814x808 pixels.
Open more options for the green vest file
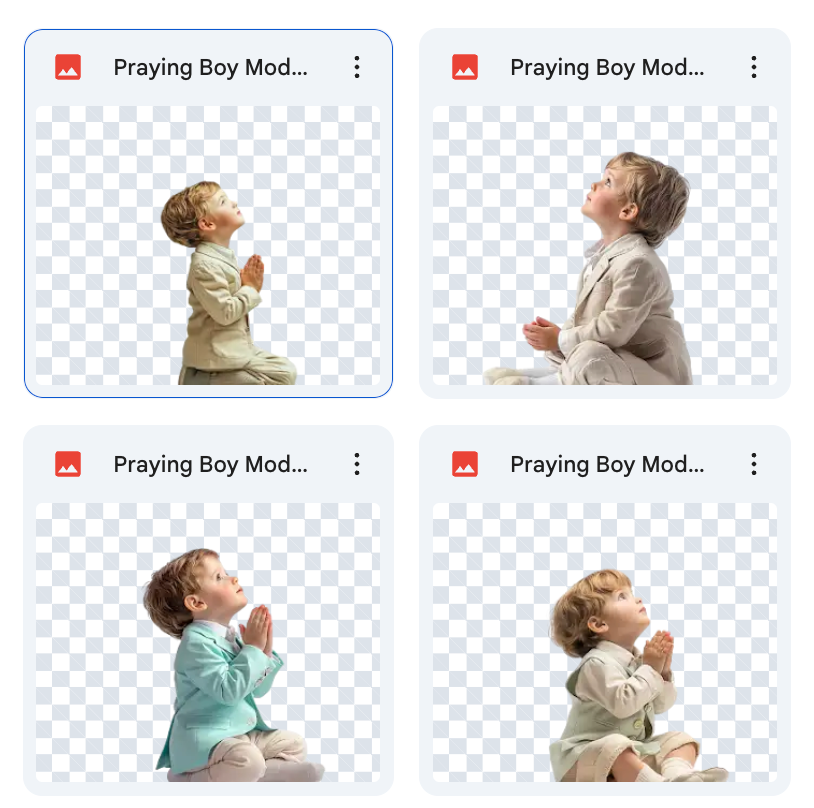click(x=754, y=464)
